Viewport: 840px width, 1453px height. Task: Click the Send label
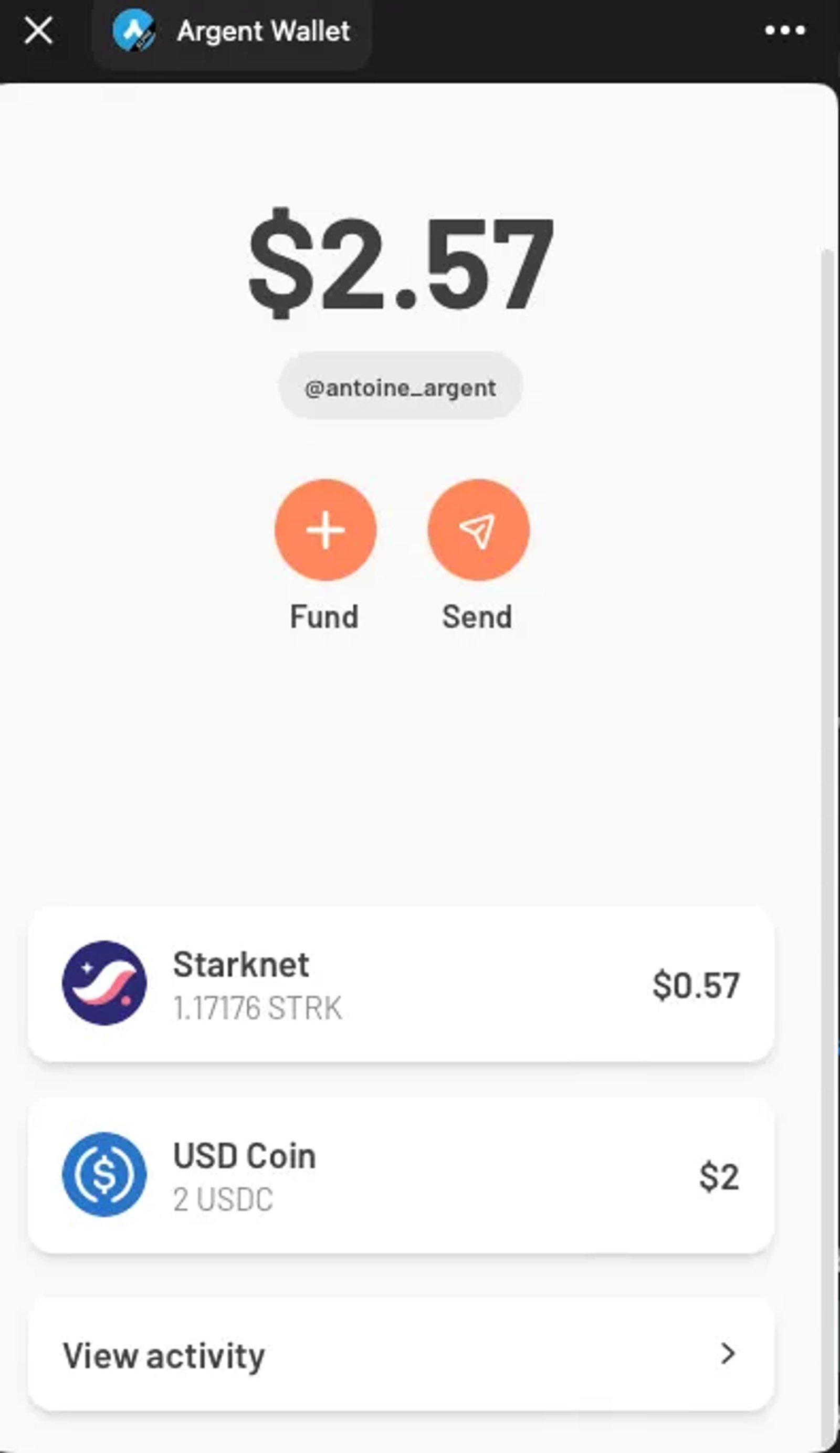tap(477, 616)
